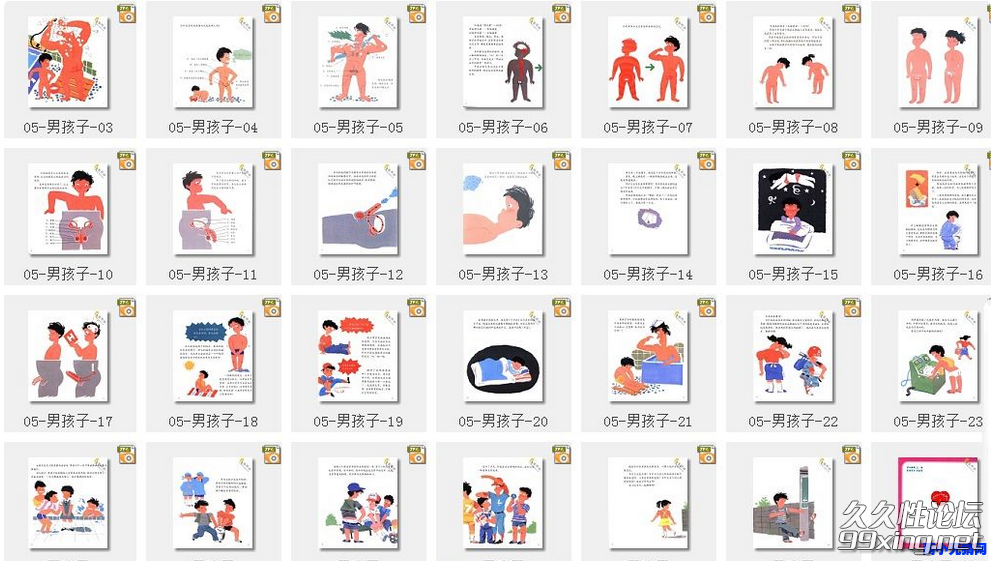Open file 05-男孩子-14
991x561 pixels.
pyautogui.click(x=648, y=210)
